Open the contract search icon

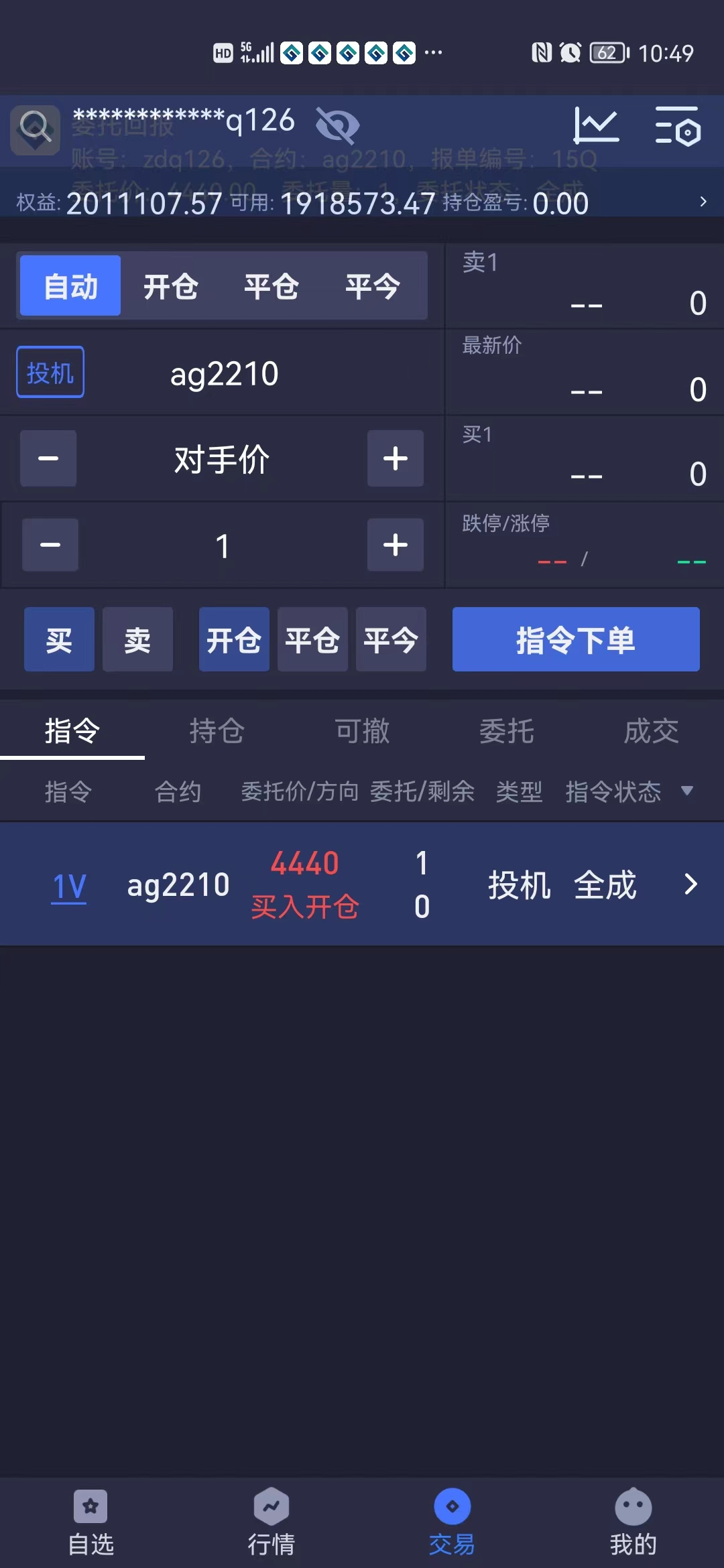tap(35, 129)
